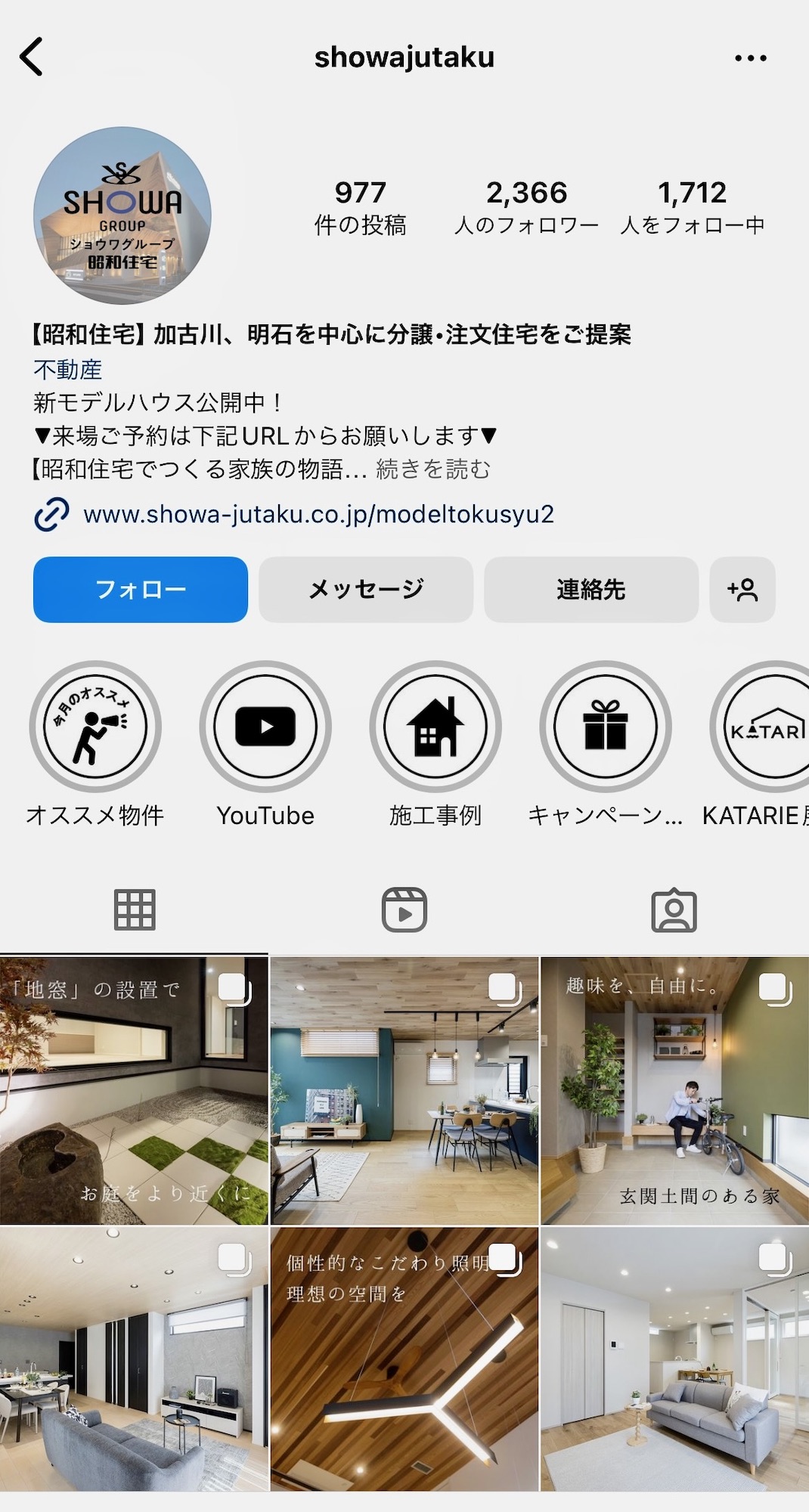Viewport: 809px width, 1512px height.
Task: Open the 連絡先 contact button
Action: click(x=590, y=590)
